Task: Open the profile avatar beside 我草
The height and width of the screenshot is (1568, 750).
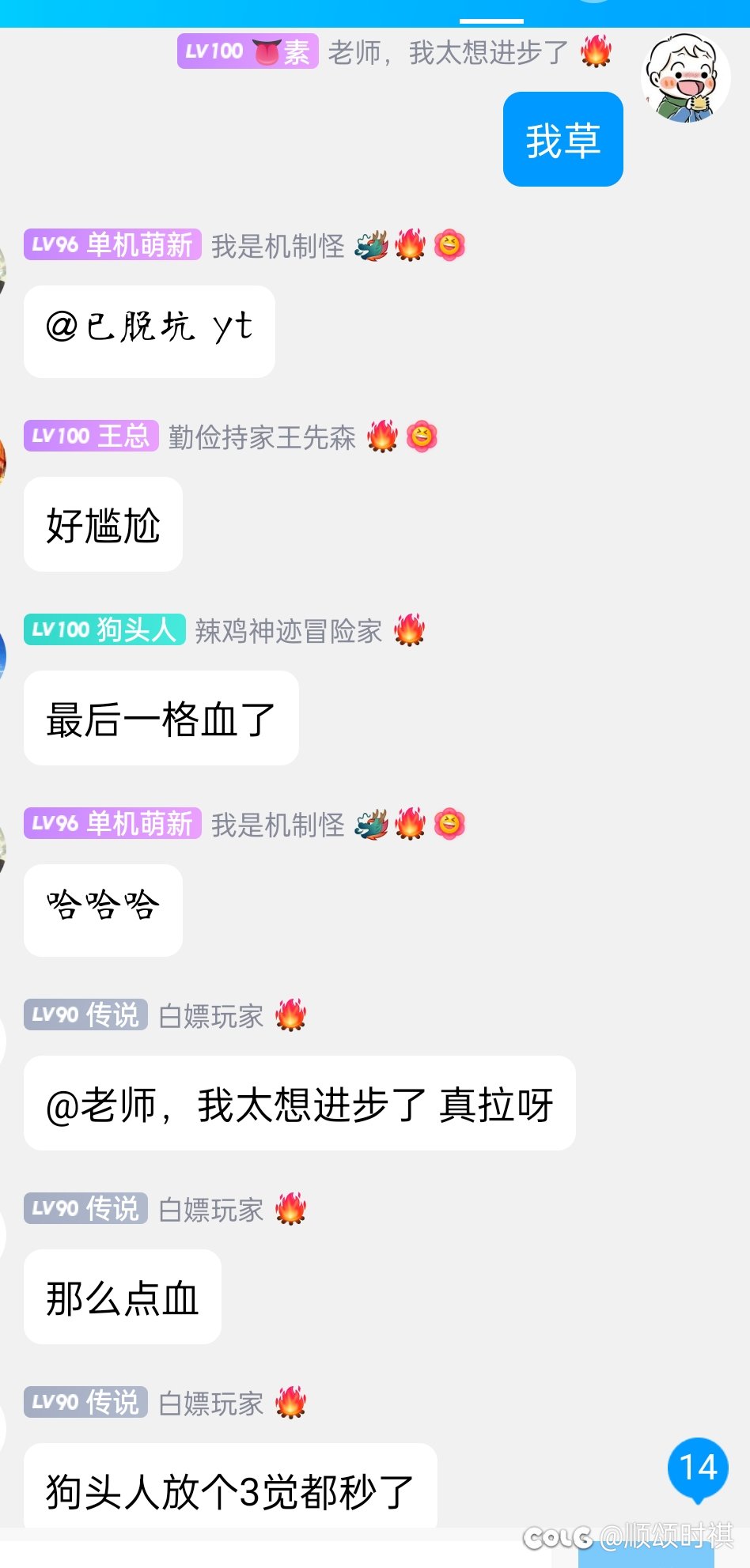Action: point(685,78)
